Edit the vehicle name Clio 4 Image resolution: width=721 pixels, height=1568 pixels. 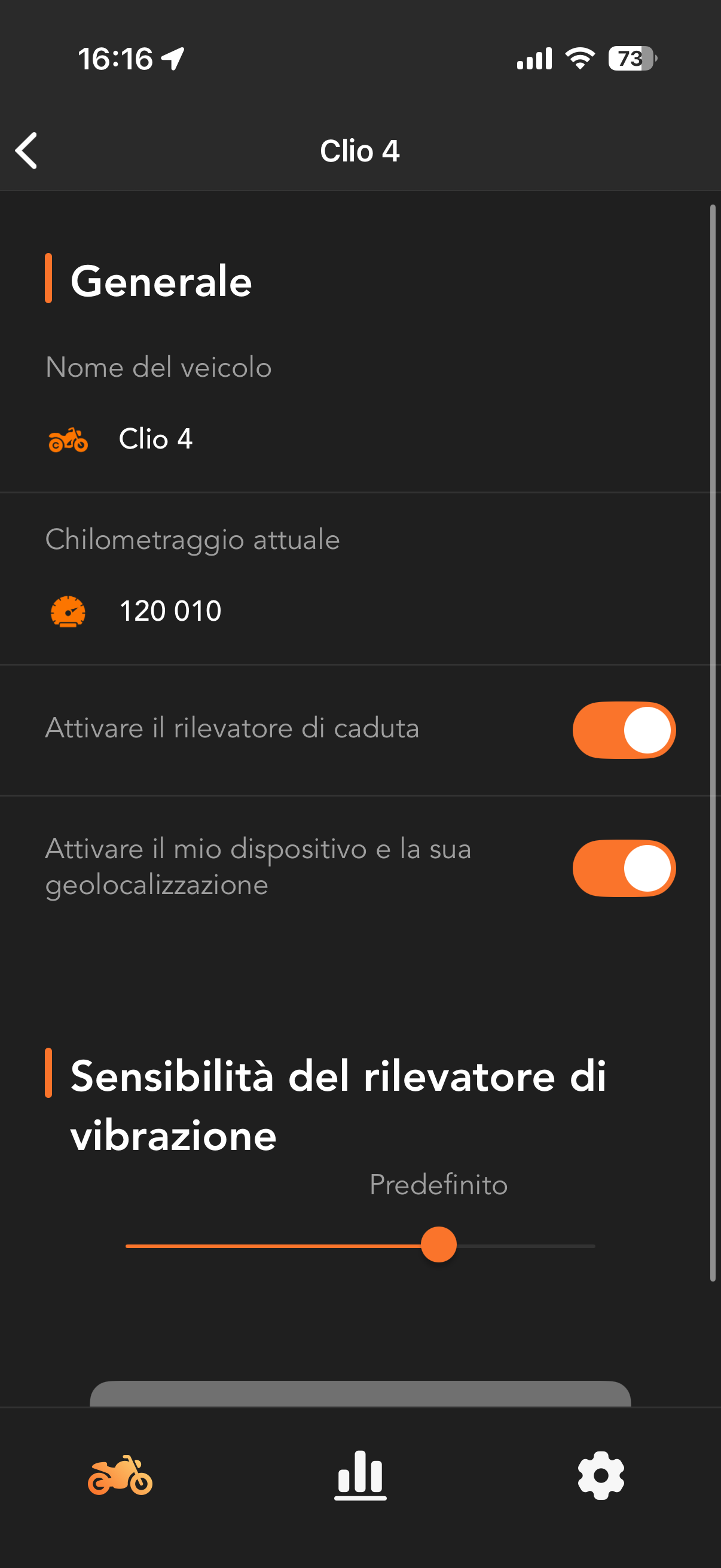coord(156,439)
